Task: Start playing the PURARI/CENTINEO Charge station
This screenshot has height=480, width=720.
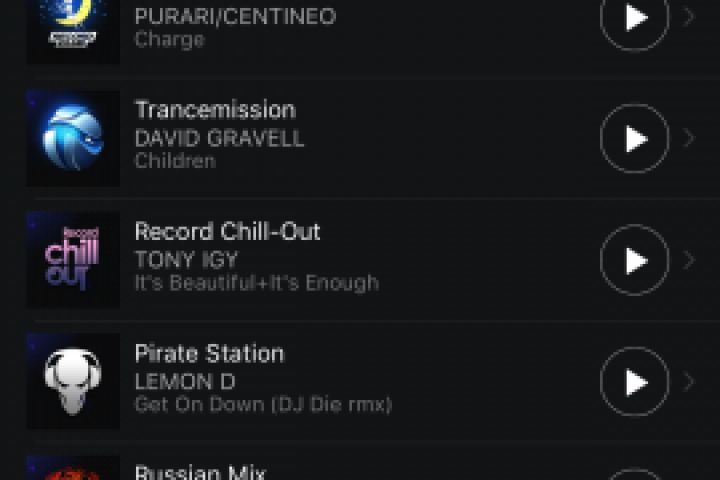Action: 634,18
